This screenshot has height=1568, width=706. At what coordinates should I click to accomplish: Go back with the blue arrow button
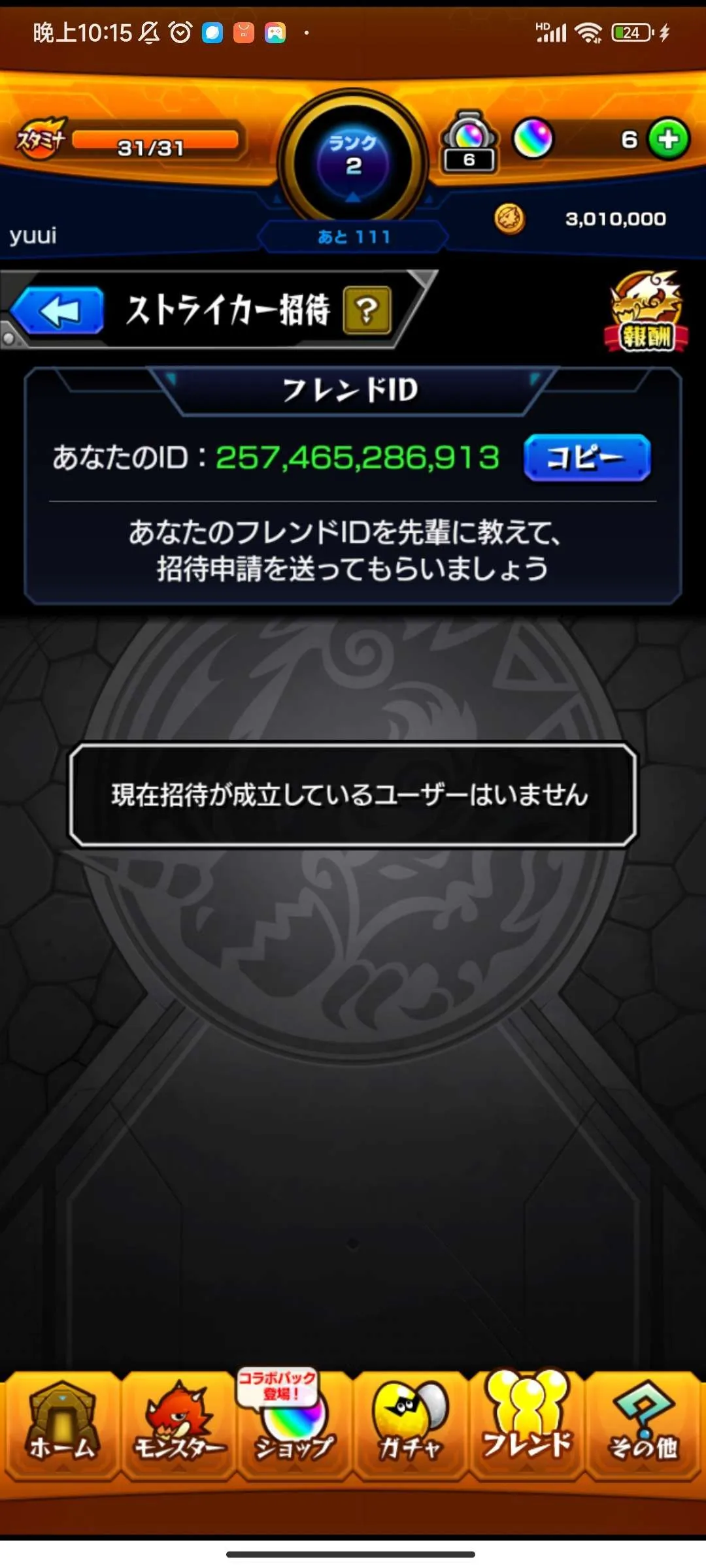click(x=59, y=311)
